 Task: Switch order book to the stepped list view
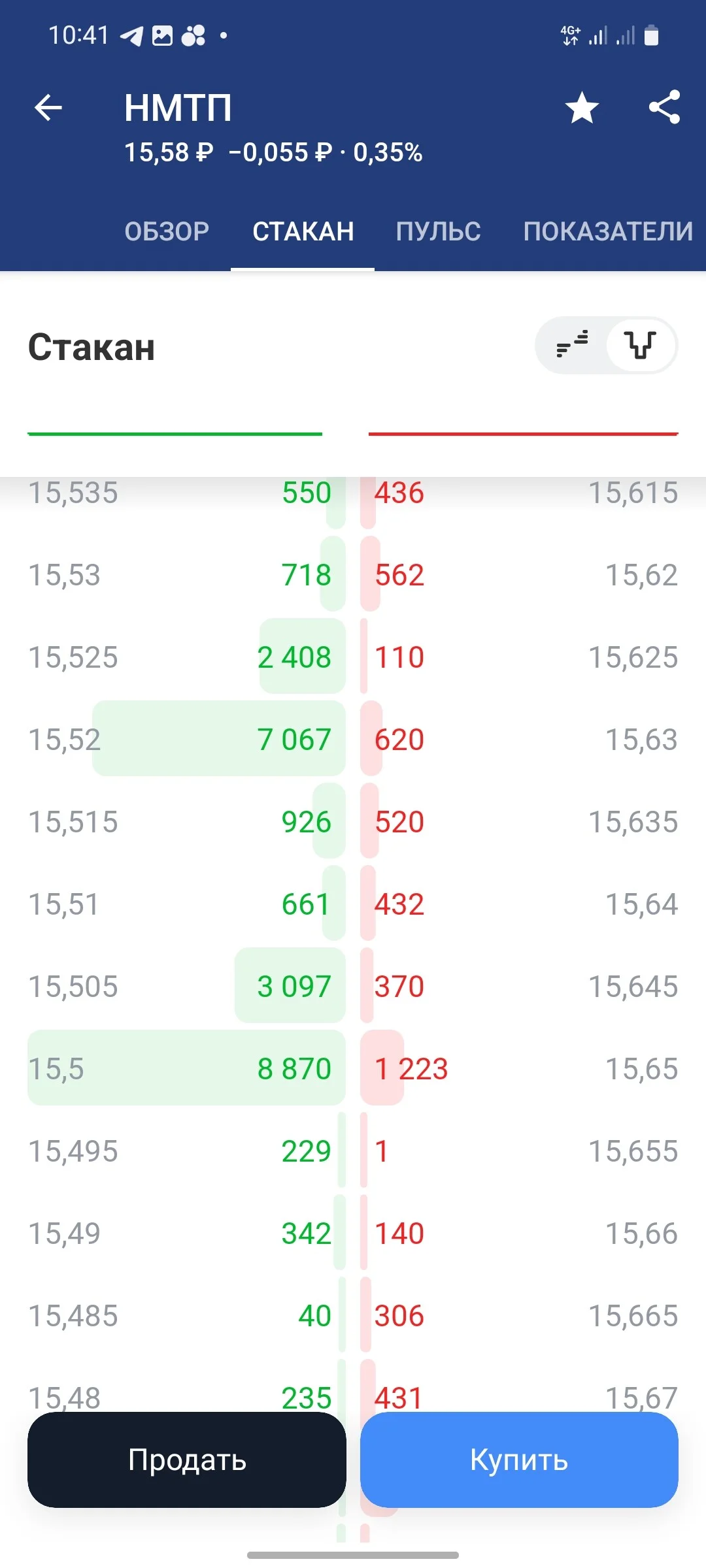click(x=572, y=344)
